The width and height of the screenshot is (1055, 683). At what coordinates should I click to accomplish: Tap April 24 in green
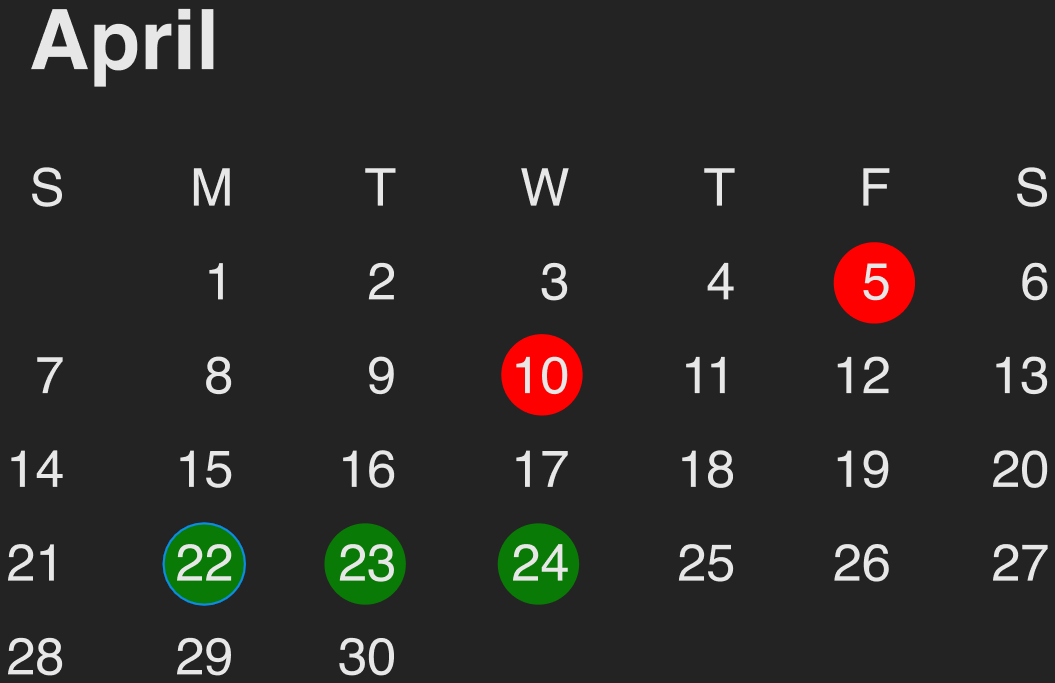tap(539, 564)
